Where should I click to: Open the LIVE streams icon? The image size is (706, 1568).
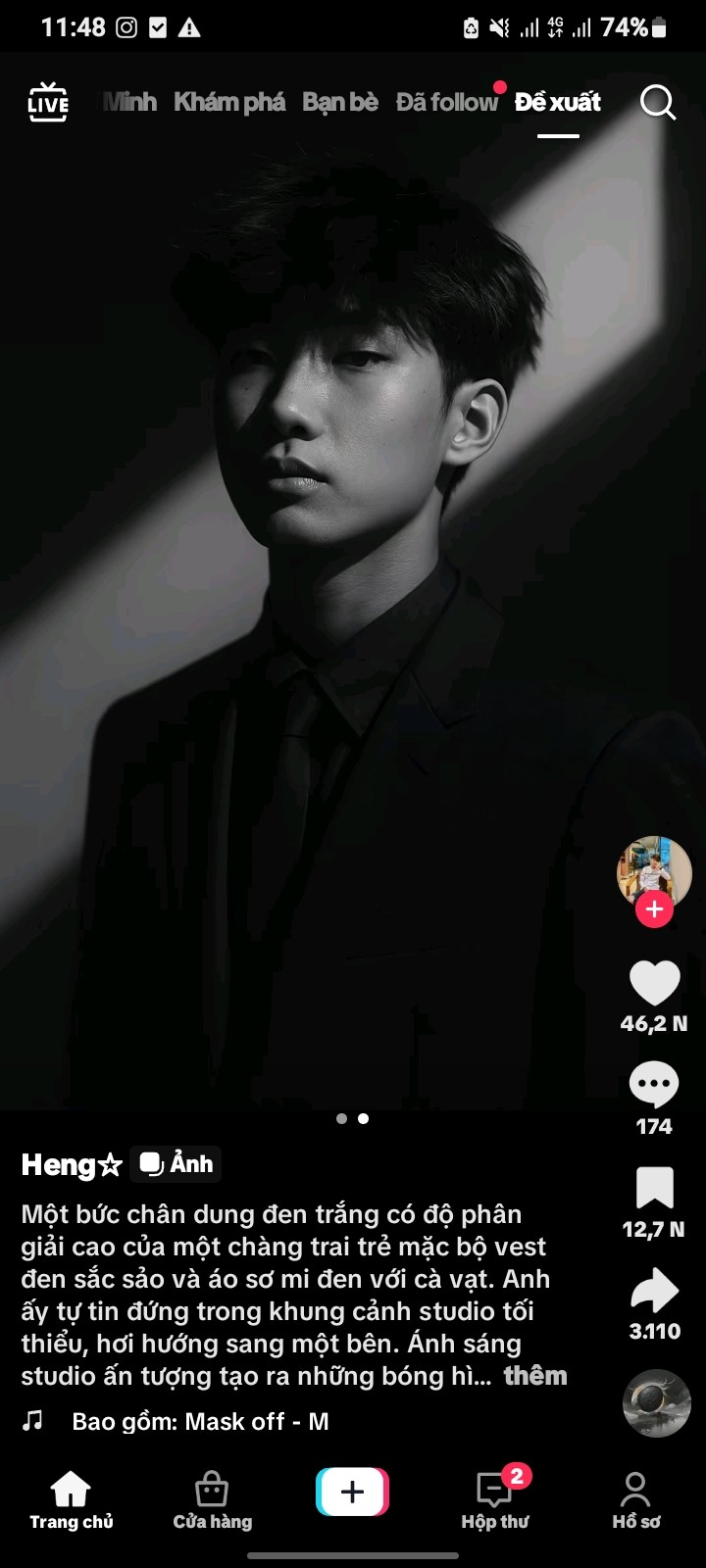coord(48,102)
